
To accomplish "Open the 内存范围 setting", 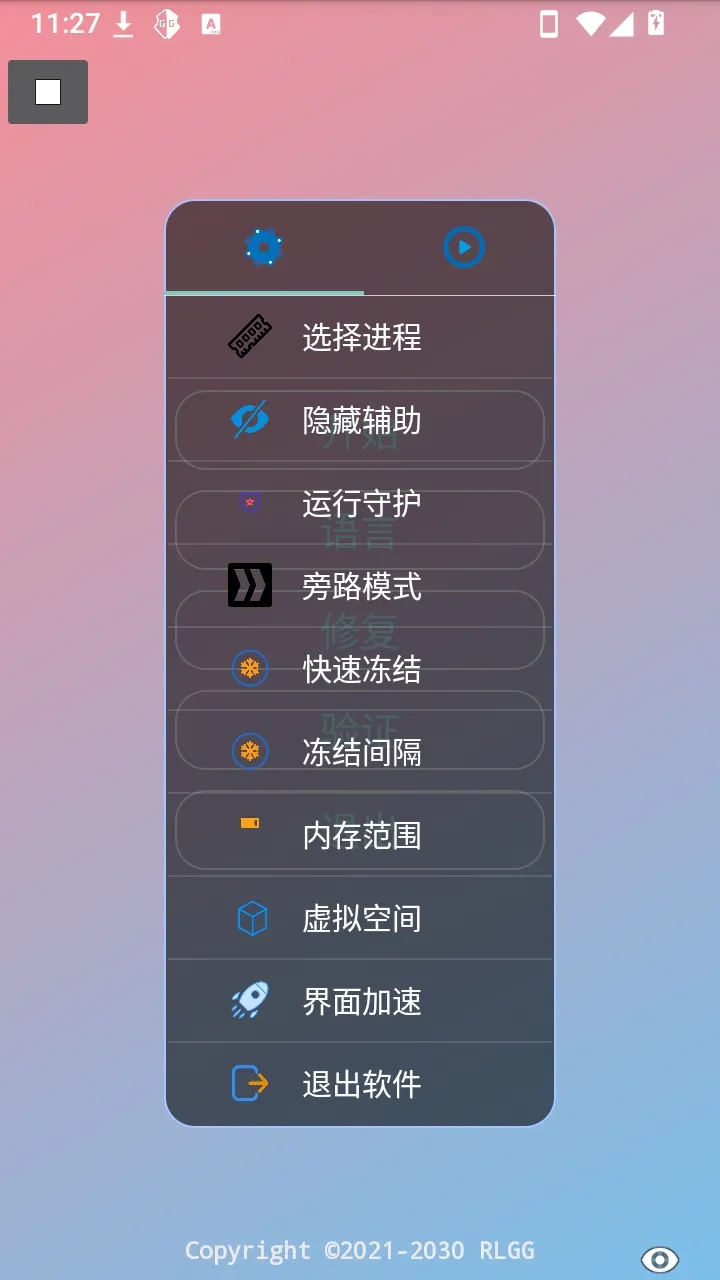I will [360, 835].
